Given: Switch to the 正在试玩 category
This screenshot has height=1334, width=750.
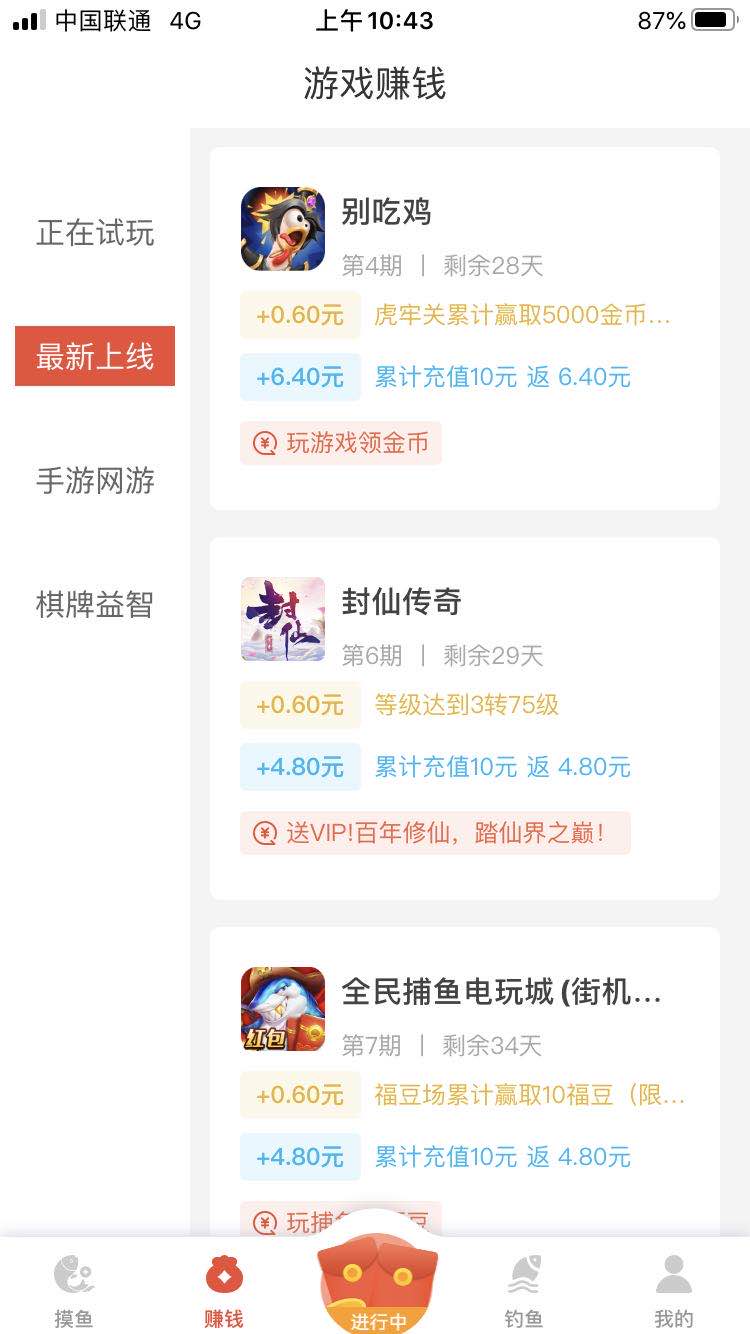Looking at the screenshot, I should [94, 234].
